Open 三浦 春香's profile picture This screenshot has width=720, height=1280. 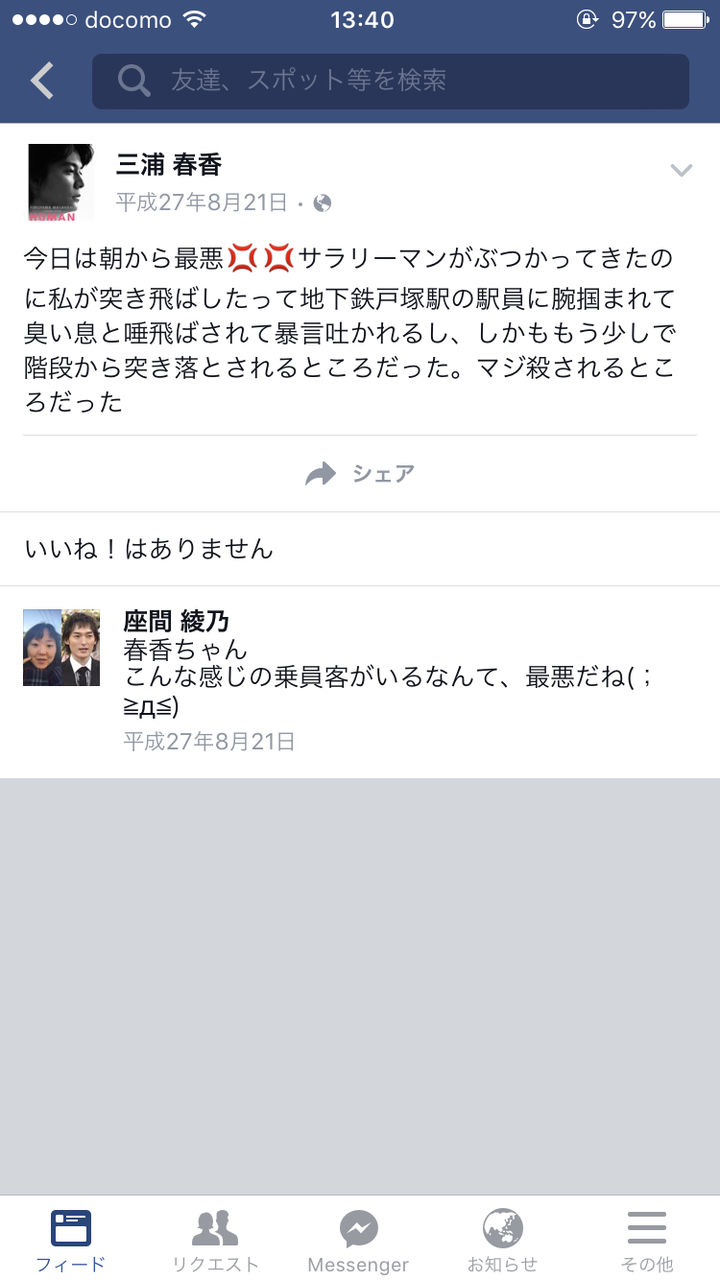(60, 182)
